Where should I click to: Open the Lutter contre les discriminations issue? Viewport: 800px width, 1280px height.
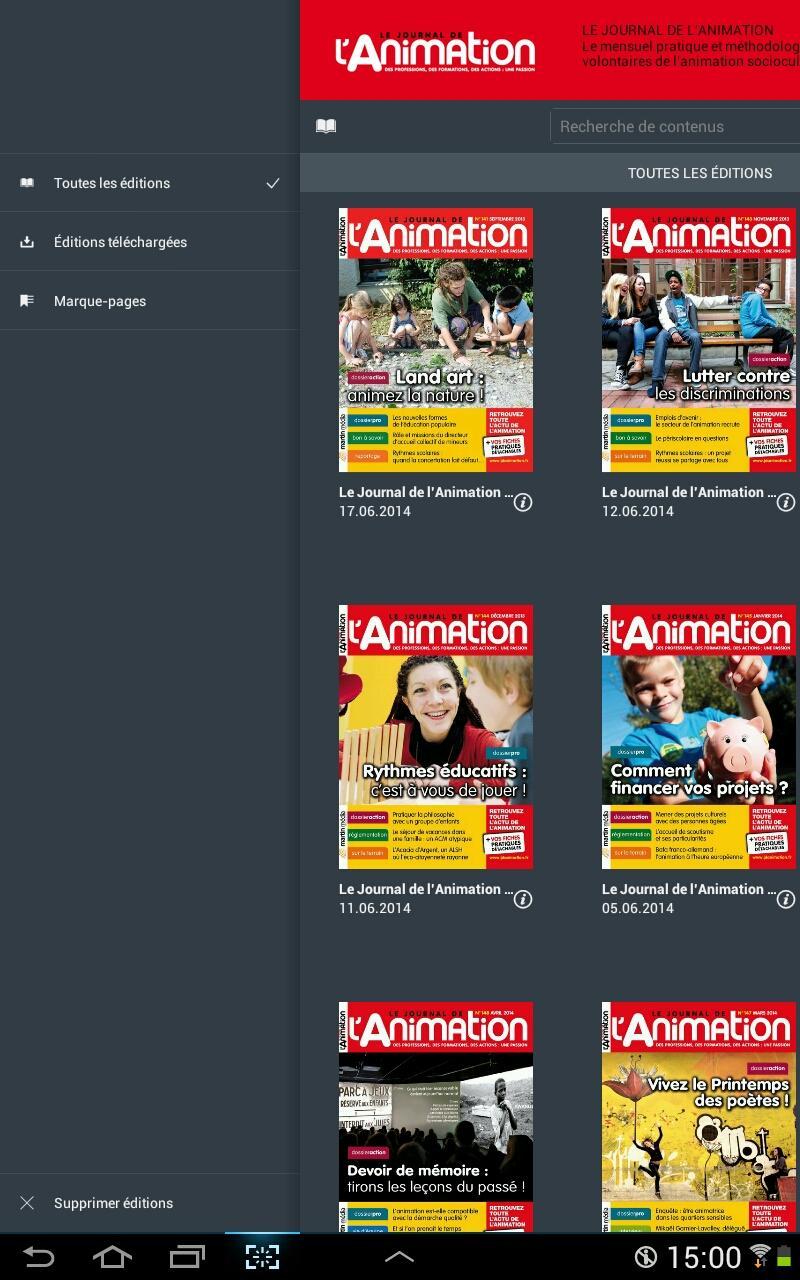tap(698, 340)
